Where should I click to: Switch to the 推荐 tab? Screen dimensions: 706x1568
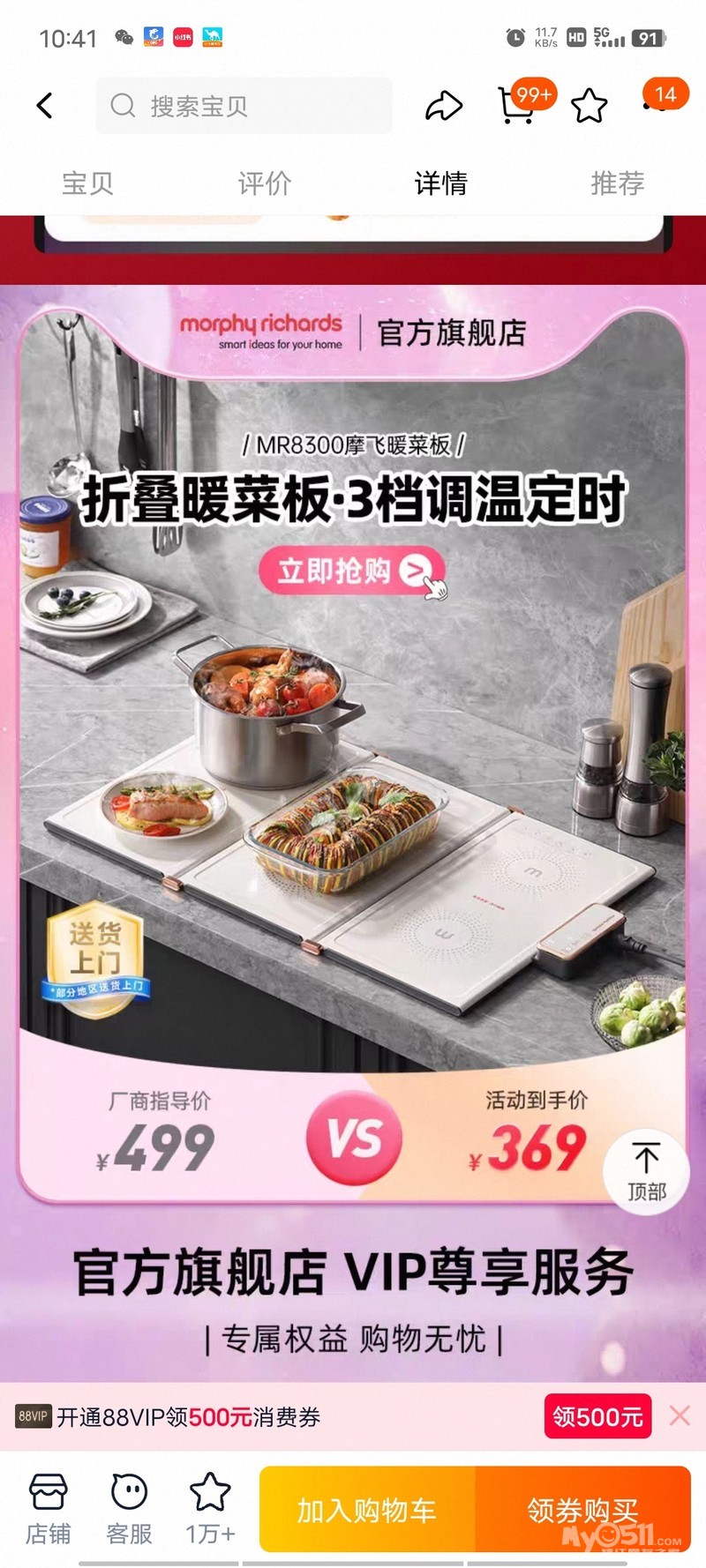618,183
